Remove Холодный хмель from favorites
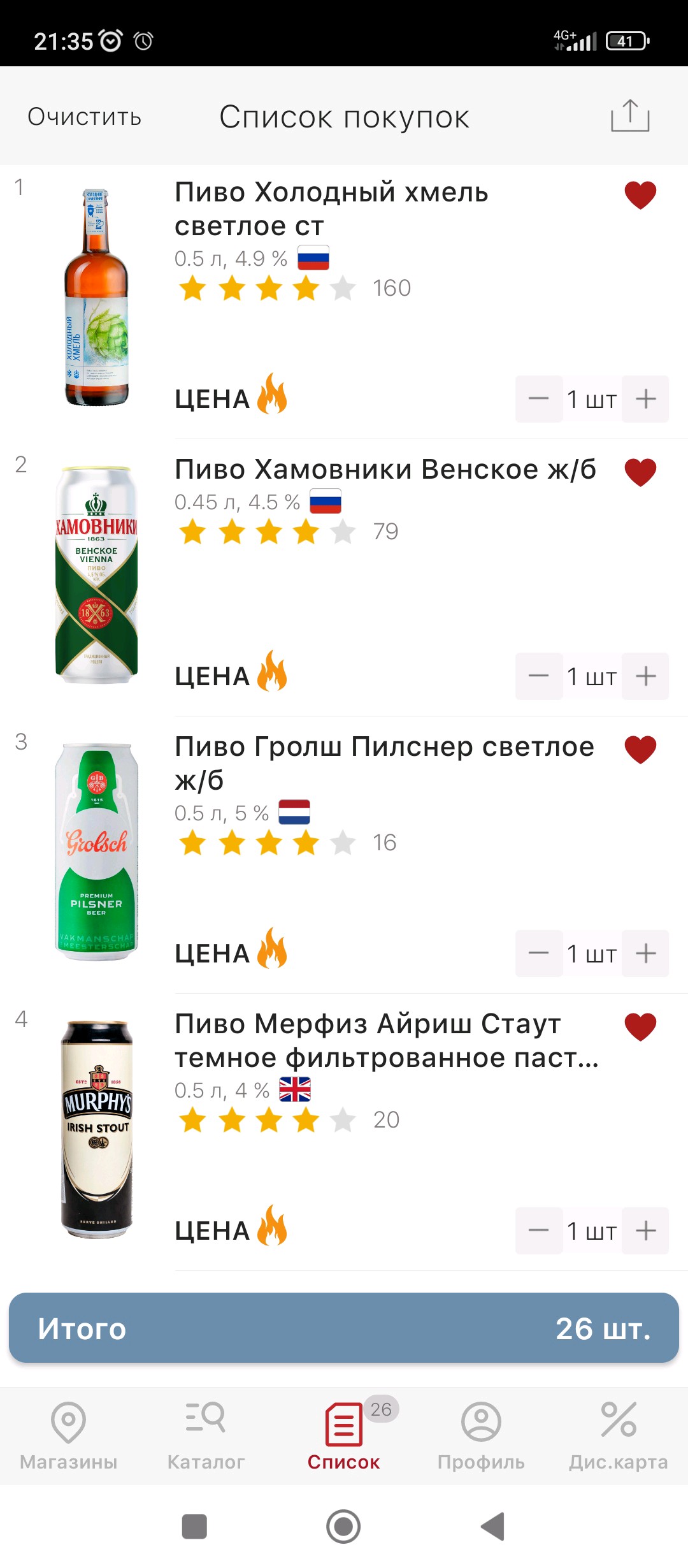The width and height of the screenshot is (688, 1568). [x=640, y=195]
